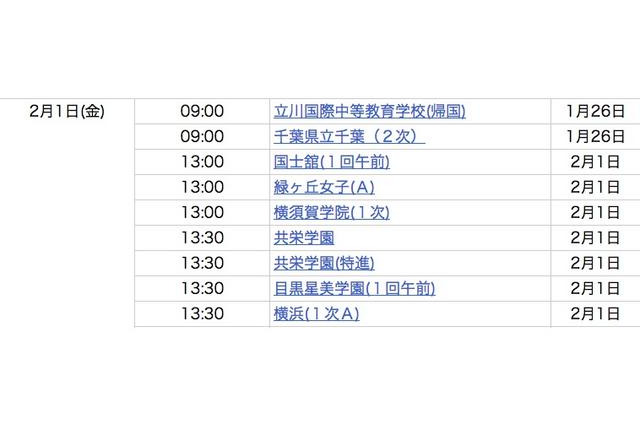The image size is (640, 426).
Task: Open the 横須賀学院(1次) link
Action: click(x=331, y=212)
